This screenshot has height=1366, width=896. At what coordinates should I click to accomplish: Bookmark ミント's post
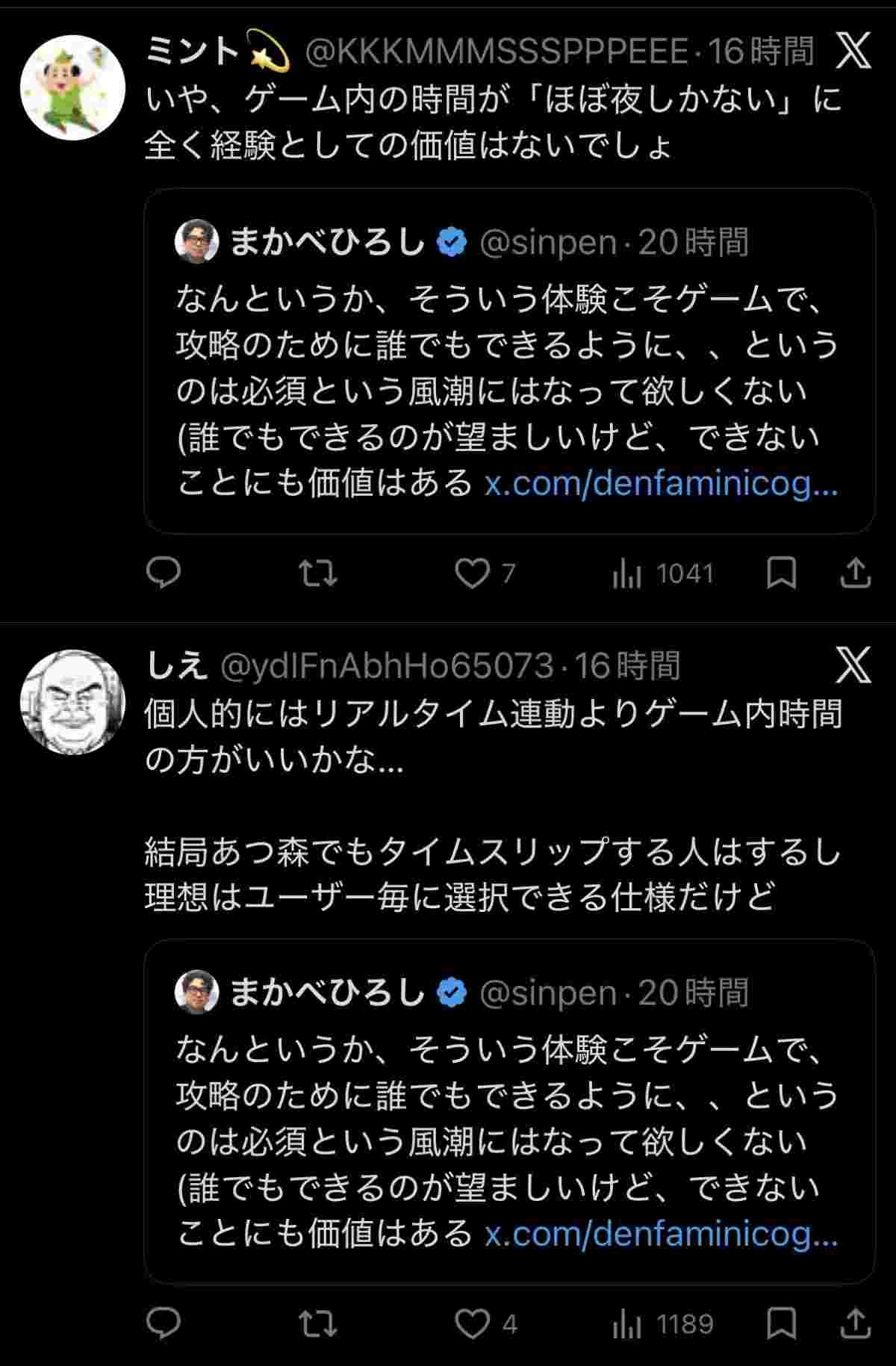[x=782, y=574]
